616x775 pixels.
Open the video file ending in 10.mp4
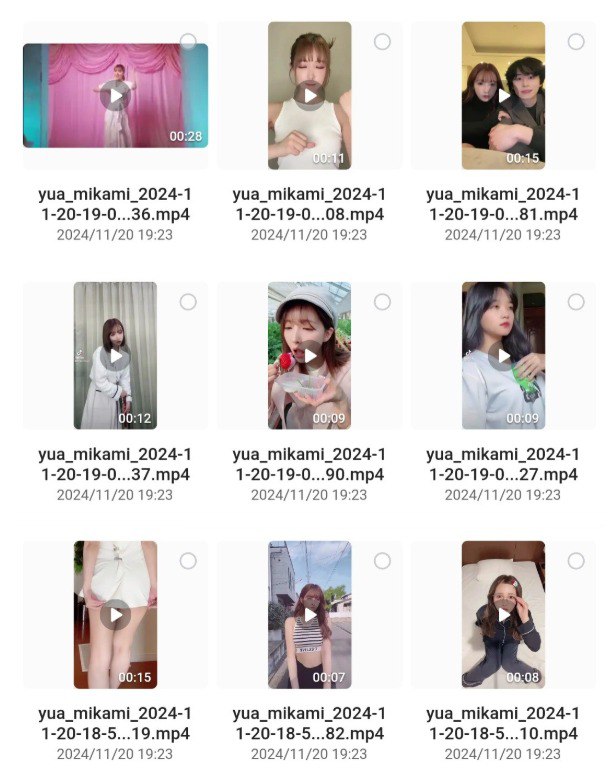click(x=503, y=615)
